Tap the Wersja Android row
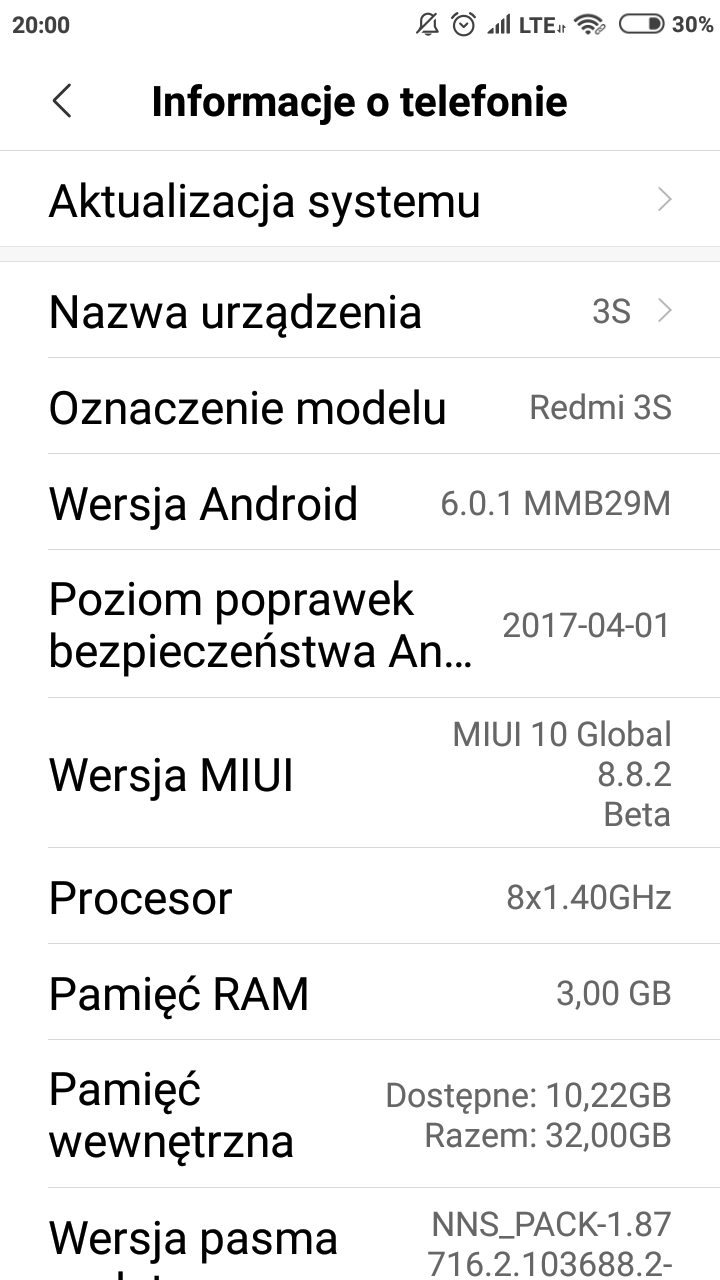Image resolution: width=720 pixels, height=1280 pixels. [x=360, y=503]
